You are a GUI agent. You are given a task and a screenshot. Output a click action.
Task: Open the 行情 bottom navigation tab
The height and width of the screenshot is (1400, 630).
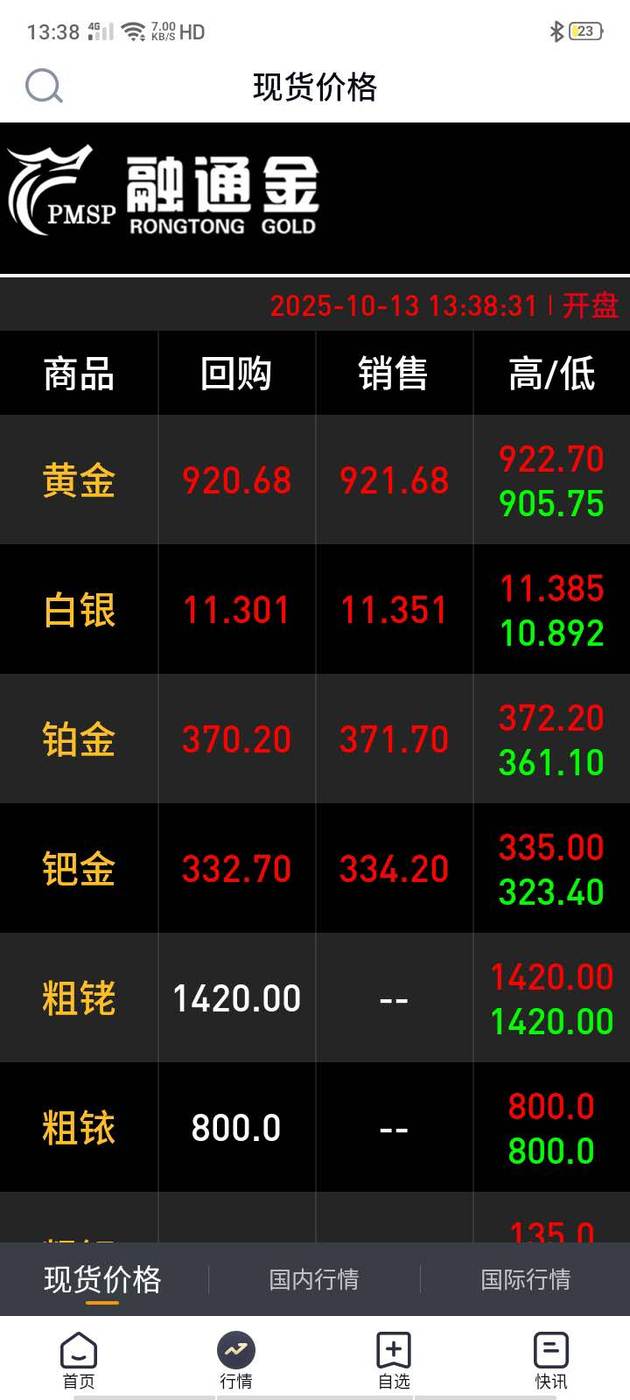236,1360
